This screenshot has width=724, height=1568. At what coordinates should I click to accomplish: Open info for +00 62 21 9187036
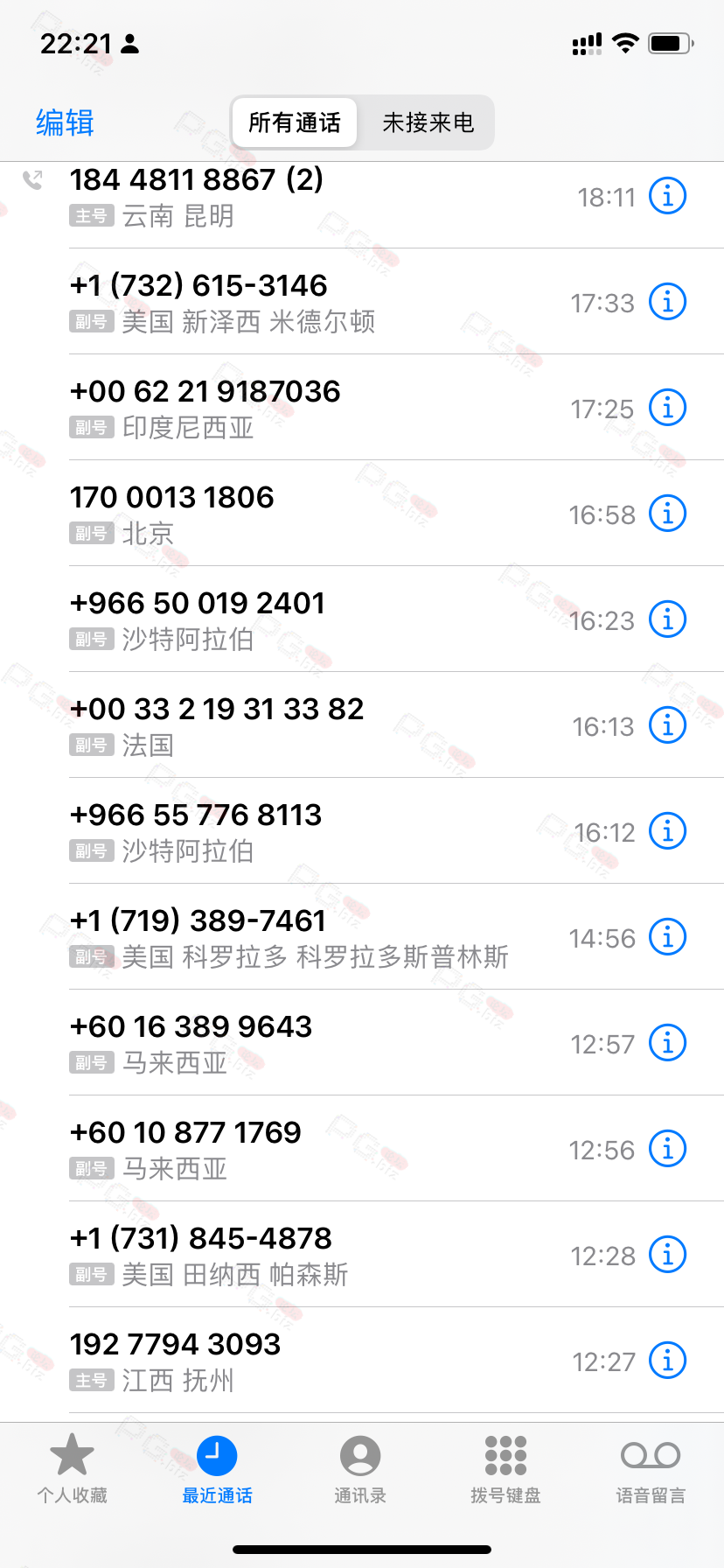pos(667,408)
